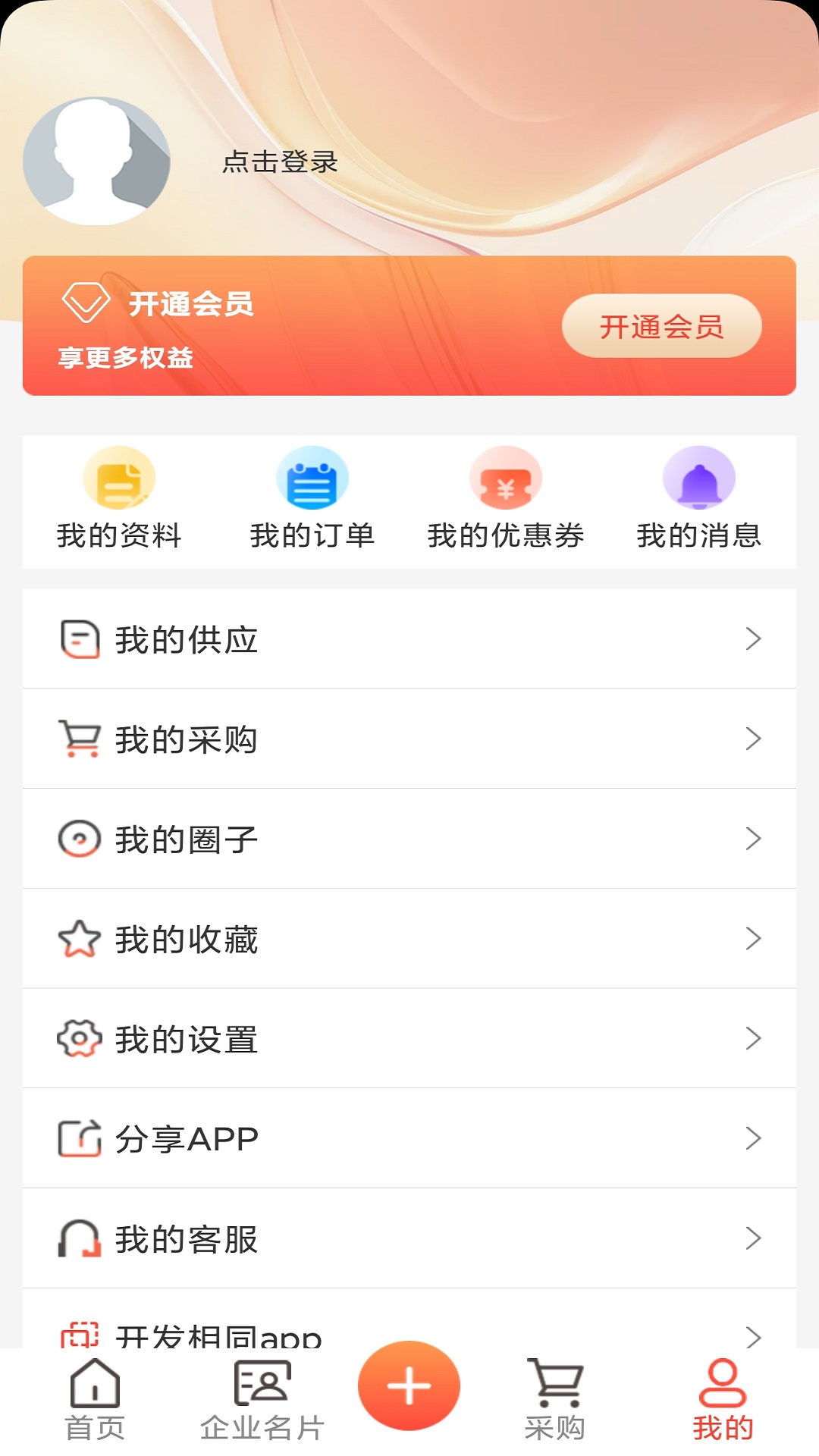Open 我的资料 with the yellow document icon
The height and width of the screenshot is (1456, 819).
click(118, 479)
